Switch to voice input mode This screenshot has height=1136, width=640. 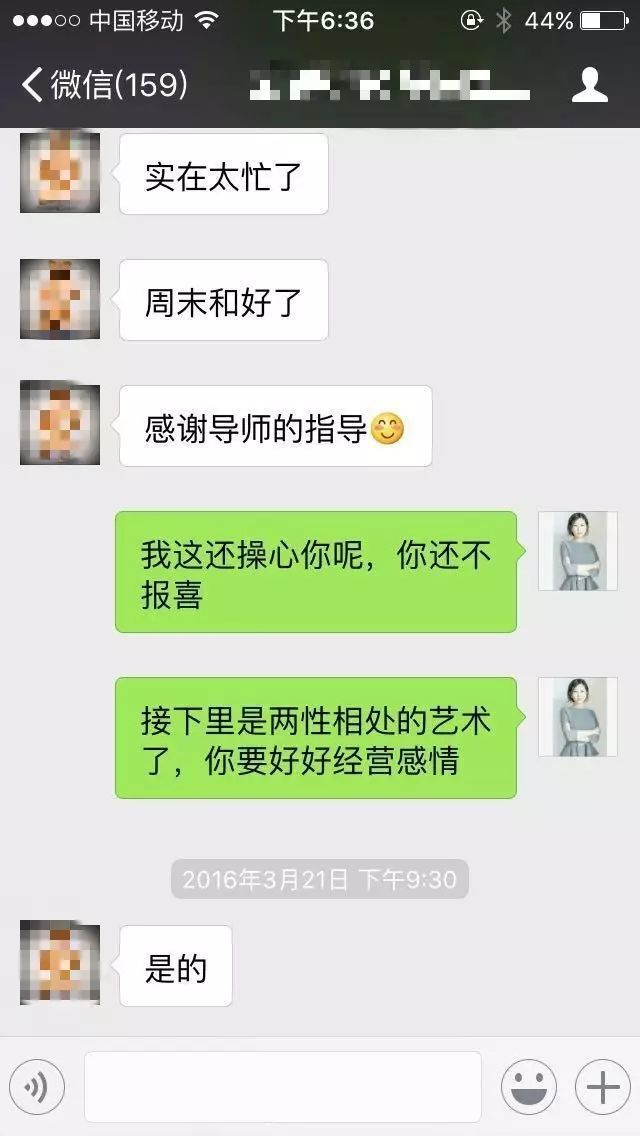(x=37, y=1087)
